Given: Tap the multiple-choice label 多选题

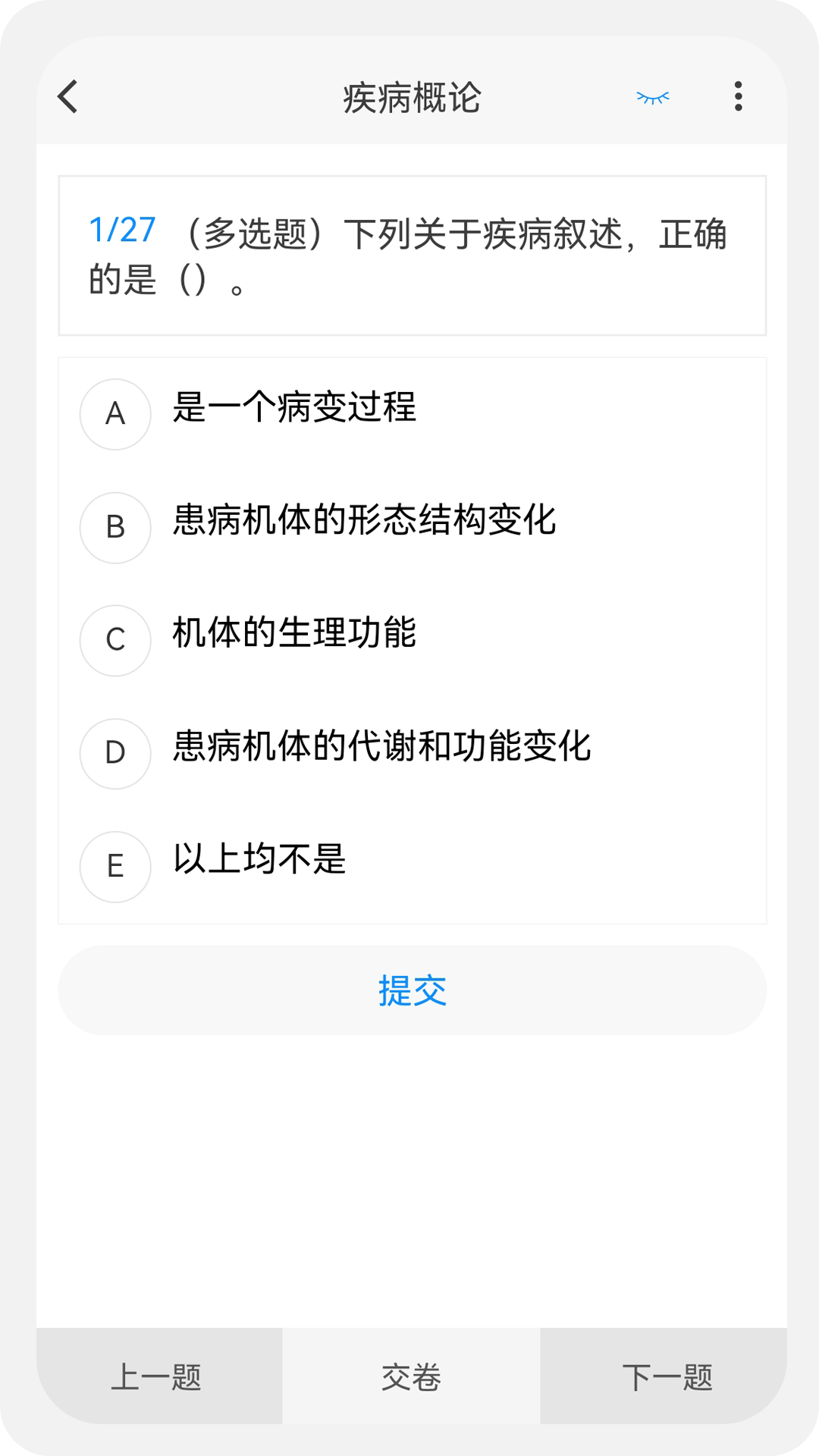Looking at the screenshot, I should (x=262, y=234).
